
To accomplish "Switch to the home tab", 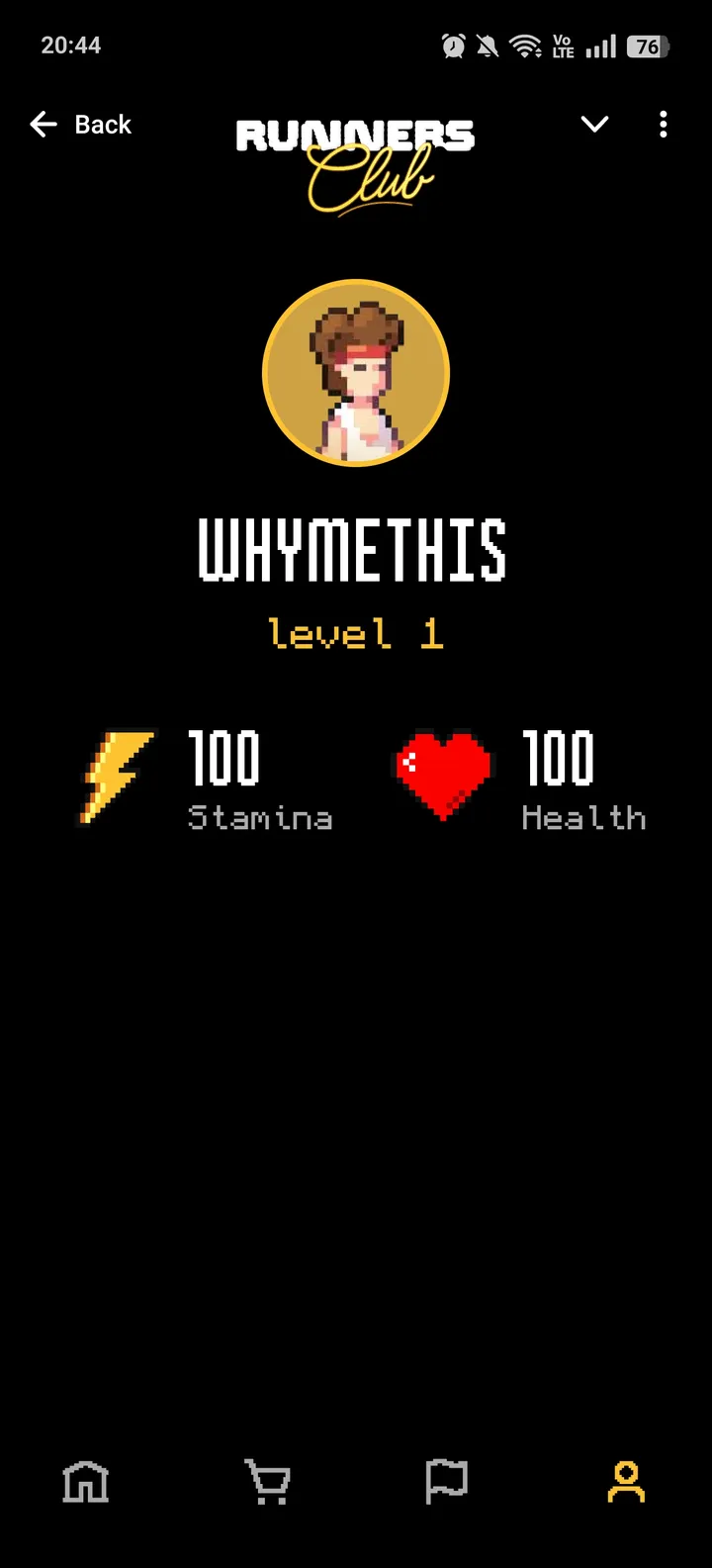I will 86,1481.
